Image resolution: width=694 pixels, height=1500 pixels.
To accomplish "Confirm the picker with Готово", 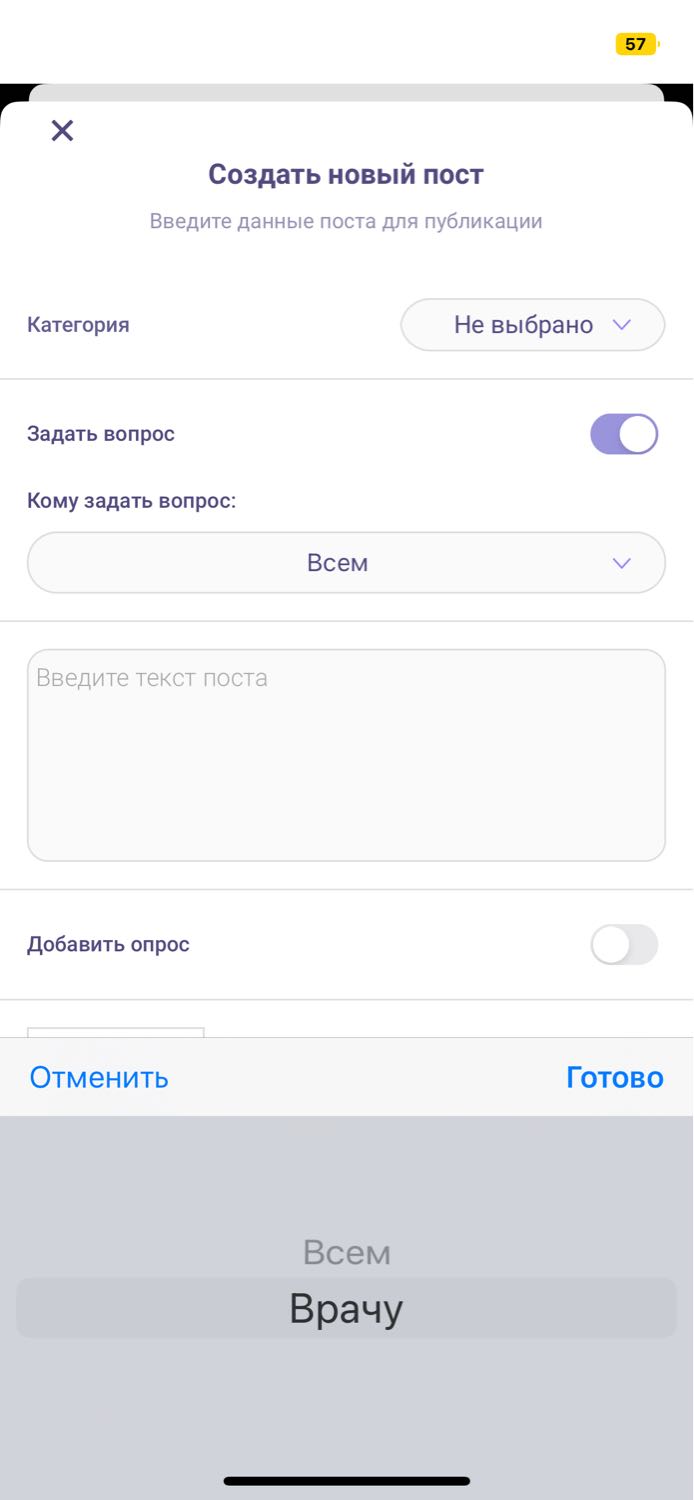I will 614,1077.
